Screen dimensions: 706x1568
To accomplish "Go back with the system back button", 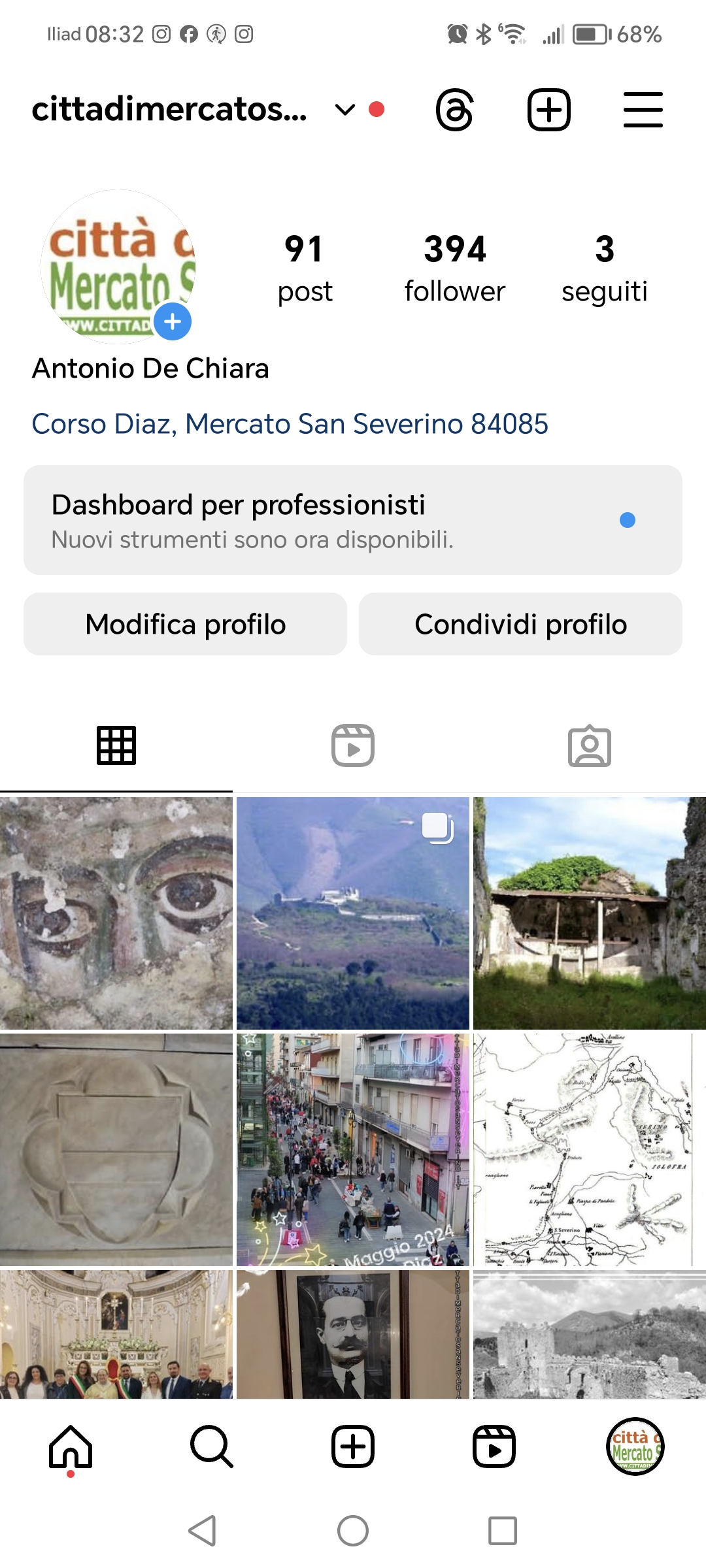I will pyautogui.click(x=203, y=1530).
